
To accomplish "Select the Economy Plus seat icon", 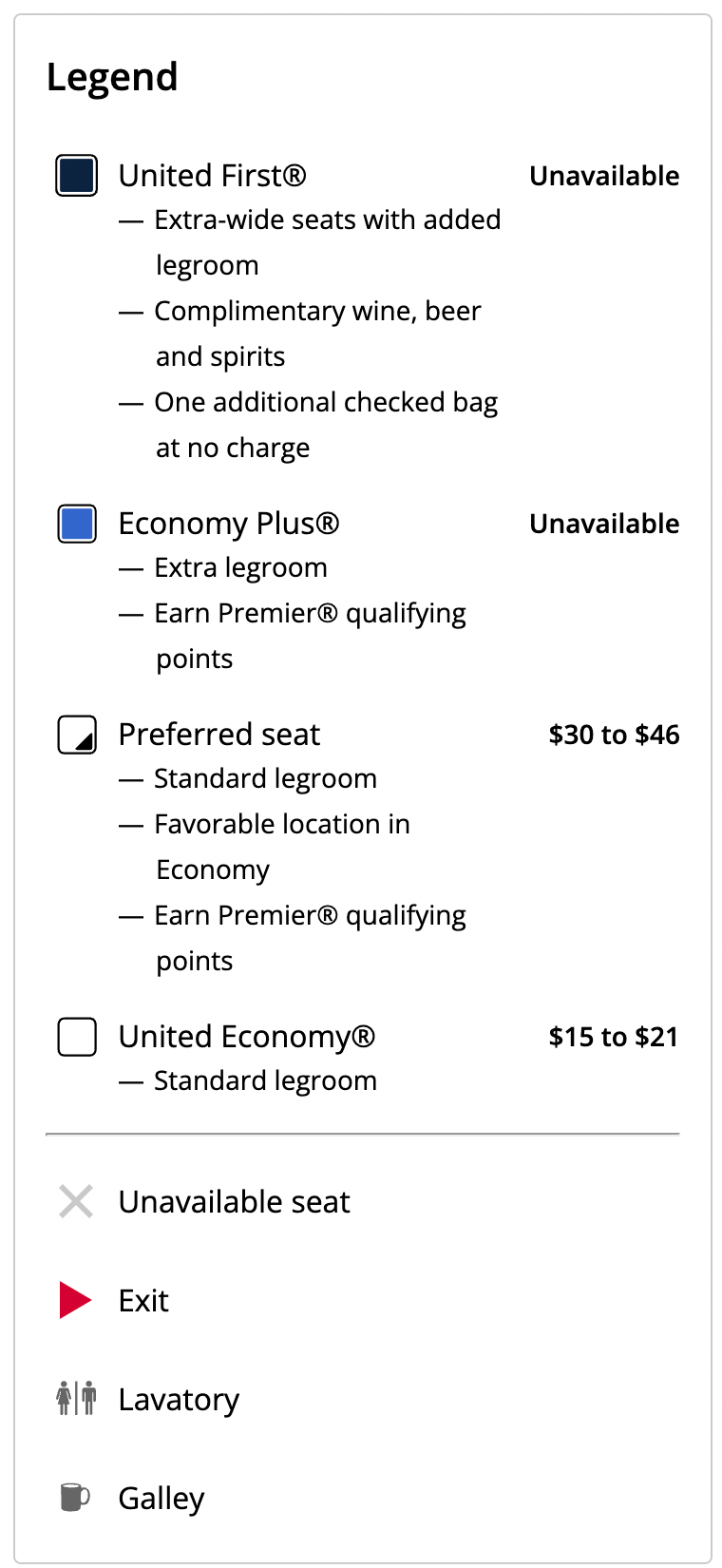I will [76, 523].
